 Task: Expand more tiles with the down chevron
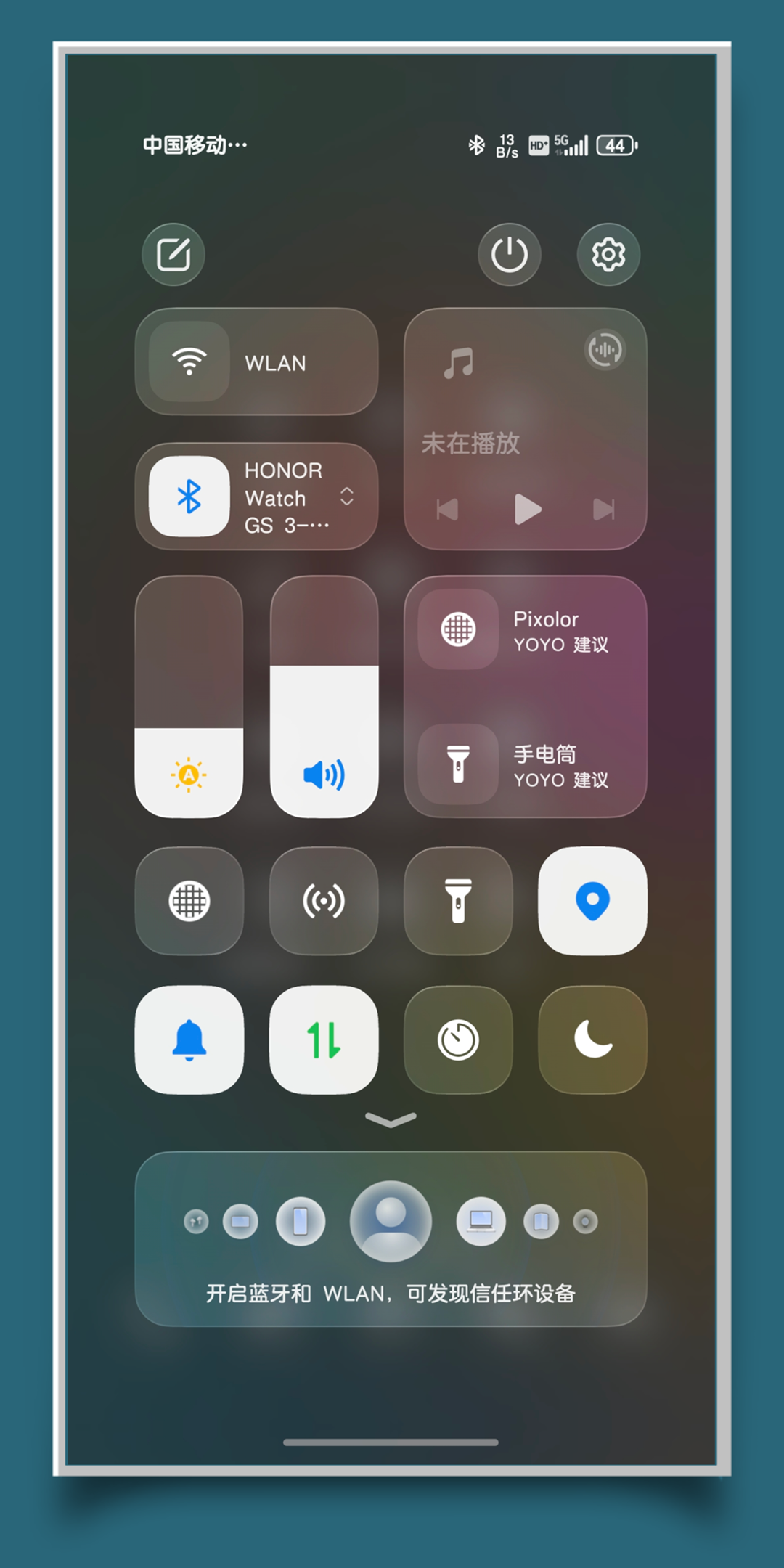click(x=391, y=1120)
